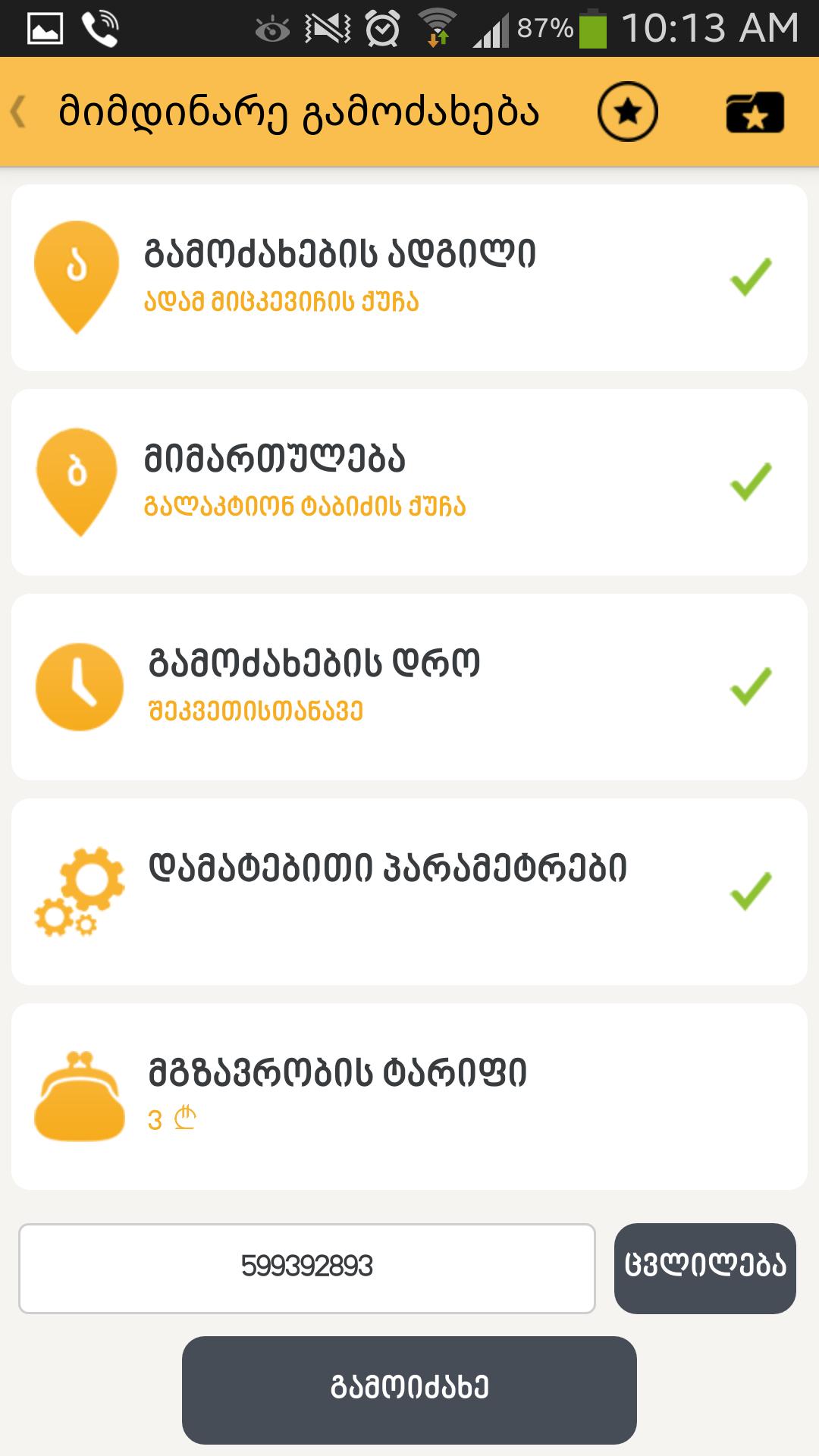This screenshot has width=819, height=1456.
Task: Go back using the header arrow
Action: click(20, 112)
